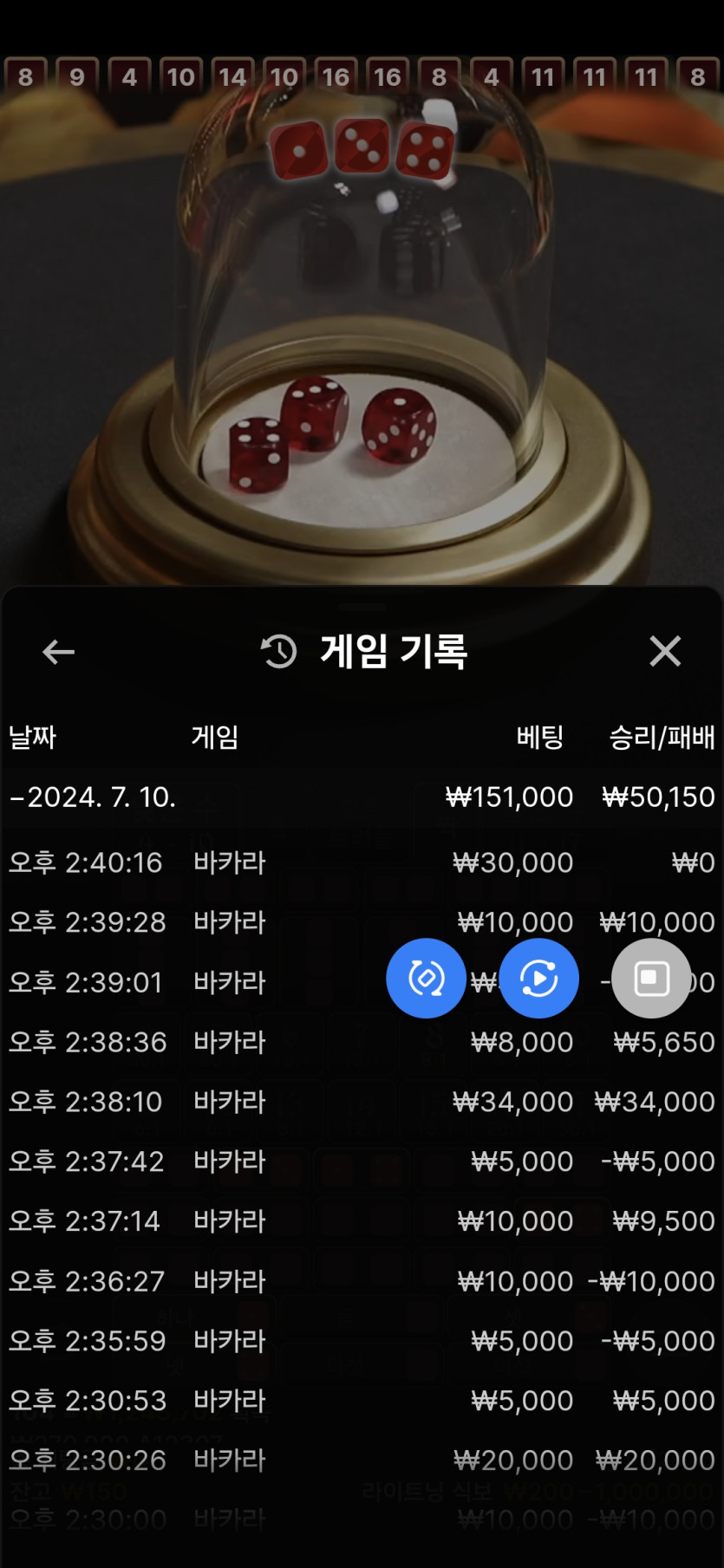The width and height of the screenshot is (724, 1568).
Task: Open the 오후 2:37:42 baccarat entry
Action: [361, 1161]
